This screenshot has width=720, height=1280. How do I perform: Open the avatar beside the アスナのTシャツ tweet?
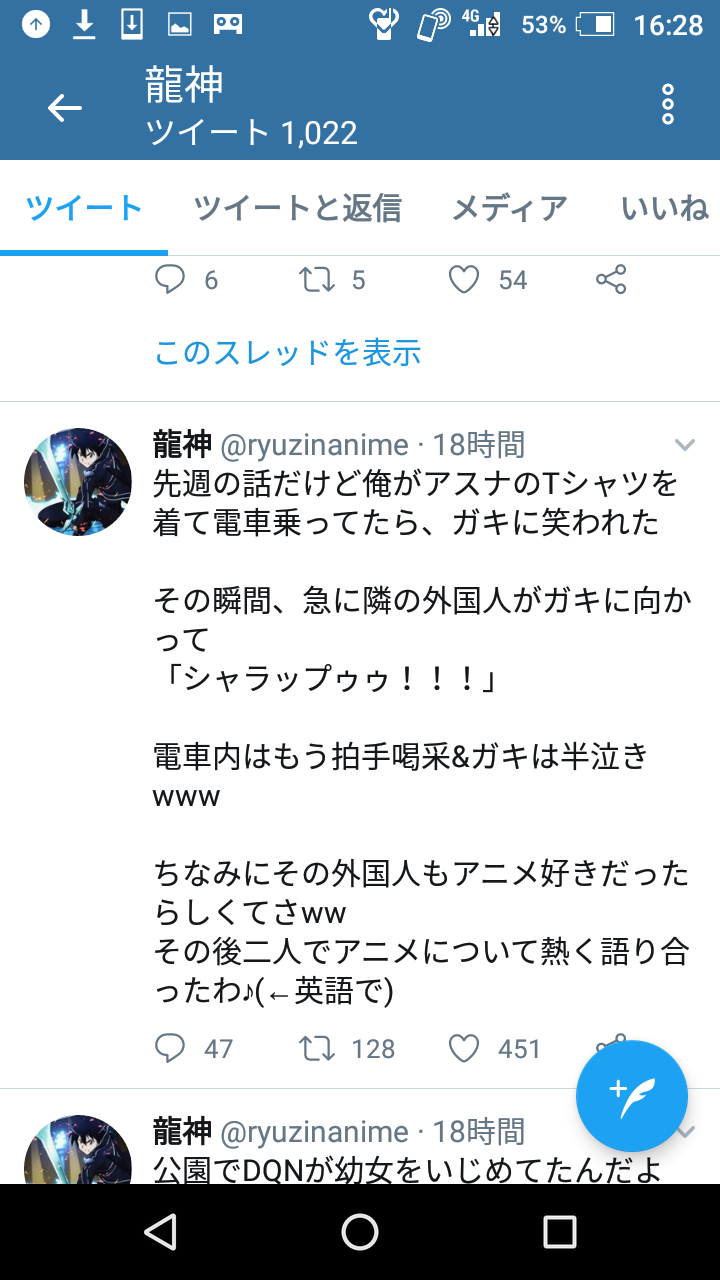pos(78,482)
